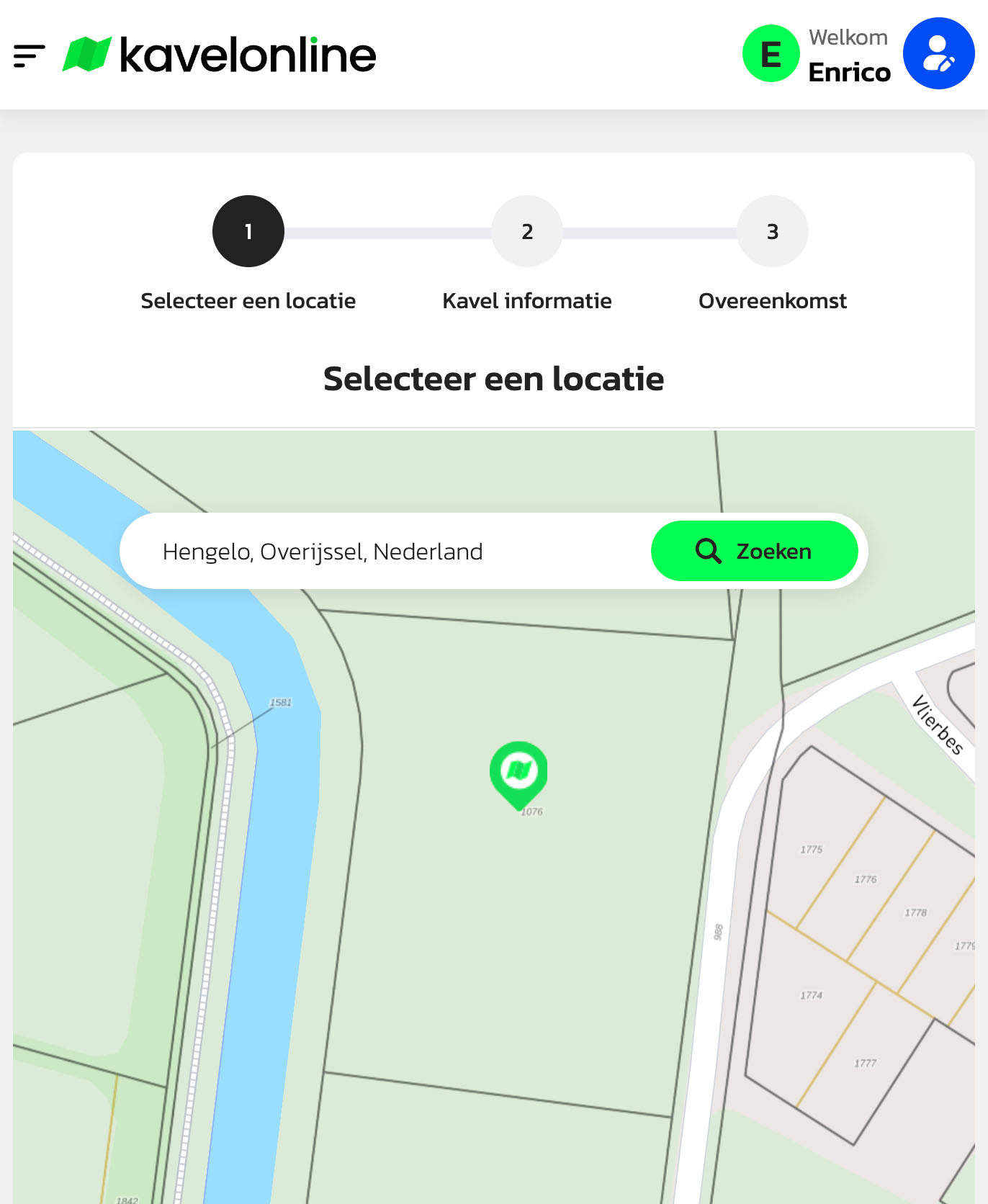
Task: Open Enrico's account avatar
Action: click(771, 54)
